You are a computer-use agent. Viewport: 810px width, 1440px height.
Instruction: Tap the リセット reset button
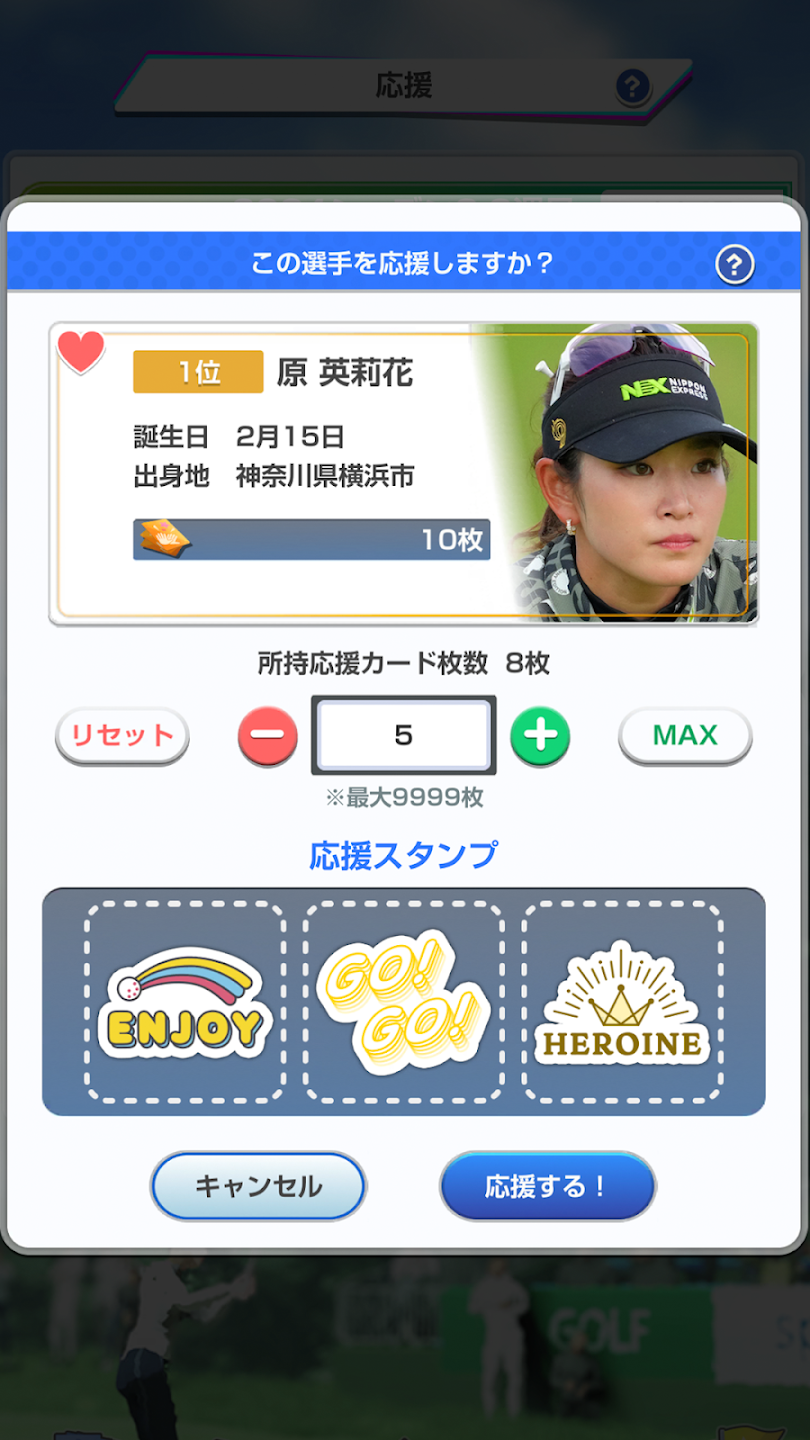(x=122, y=736)
